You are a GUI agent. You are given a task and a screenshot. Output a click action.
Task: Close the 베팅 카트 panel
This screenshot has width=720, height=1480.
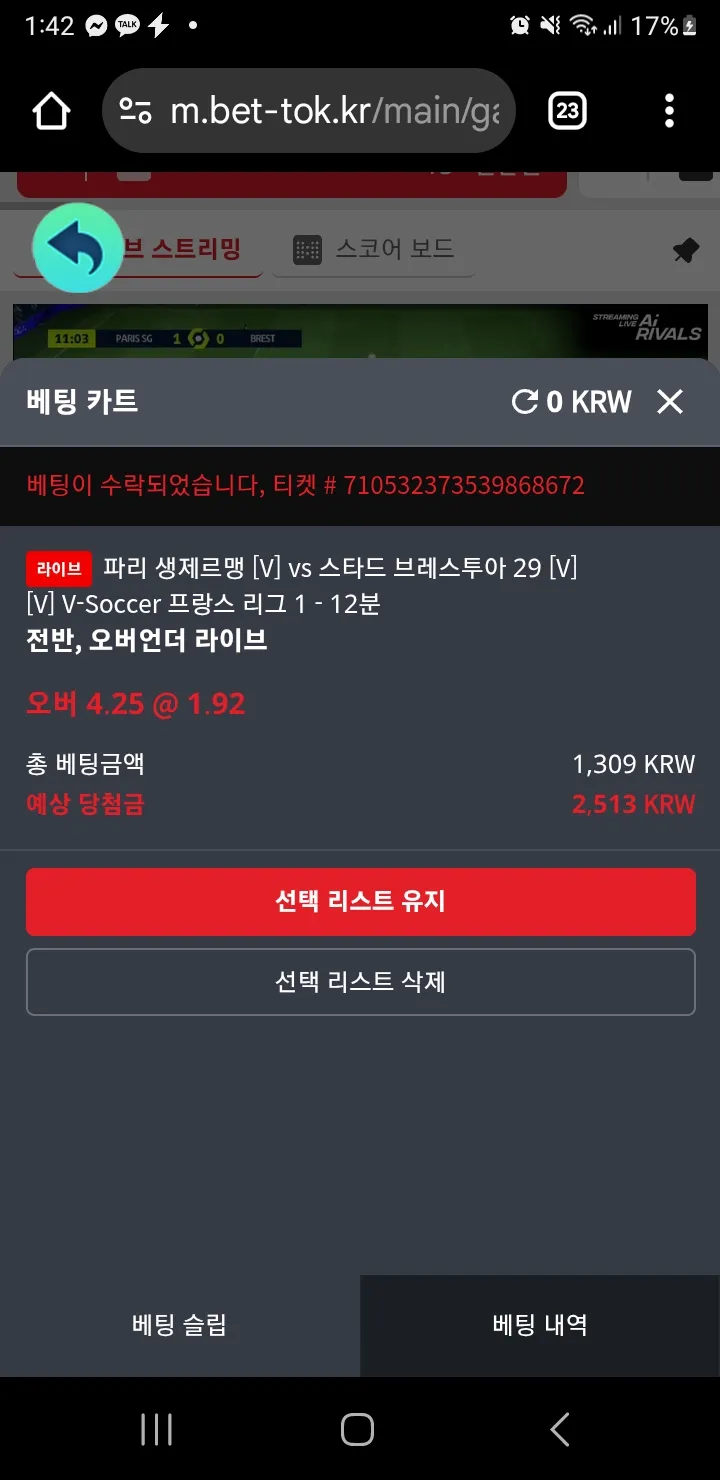tap(669, 402)
